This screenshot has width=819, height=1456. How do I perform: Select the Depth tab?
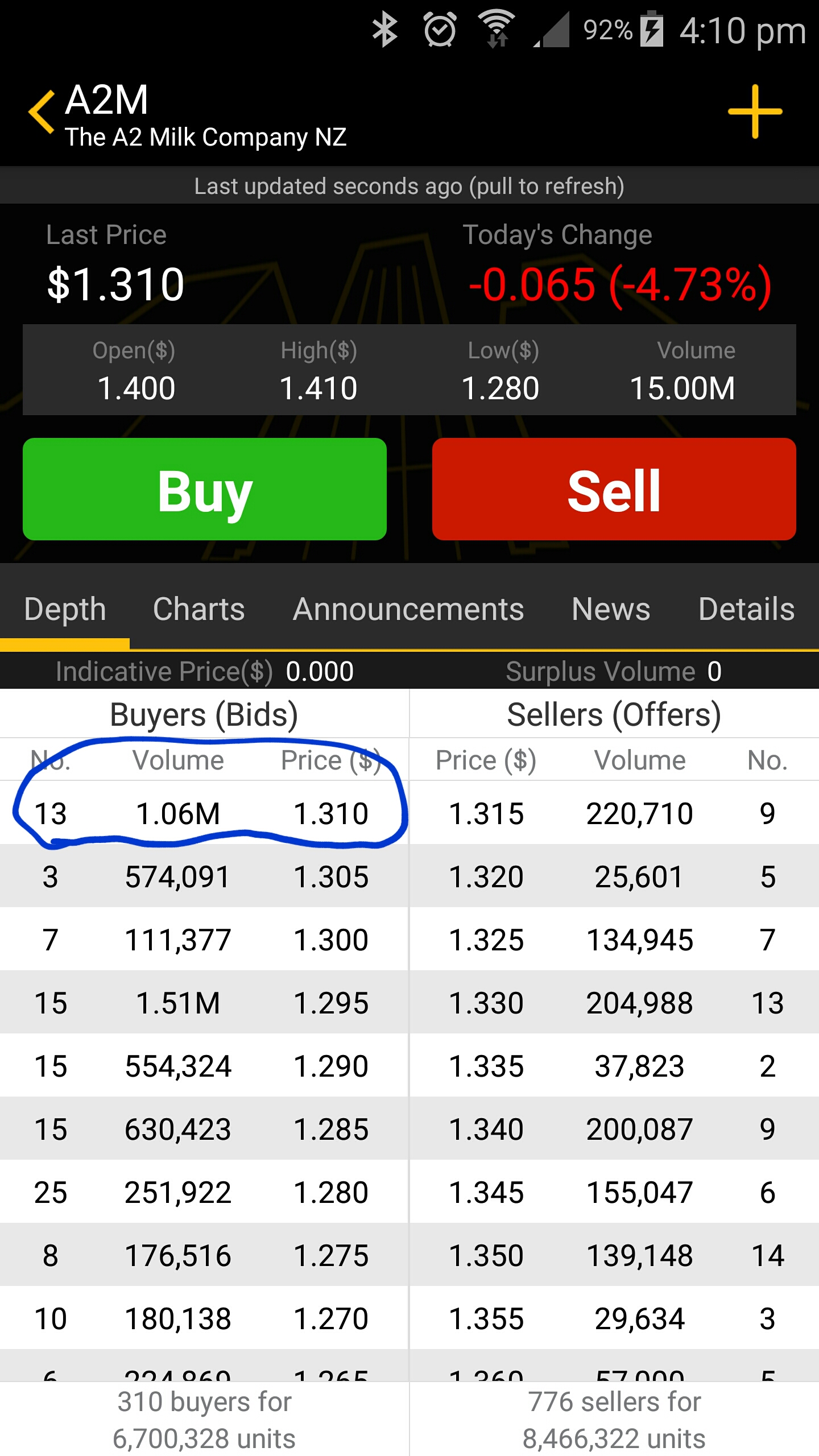point(65,610)
